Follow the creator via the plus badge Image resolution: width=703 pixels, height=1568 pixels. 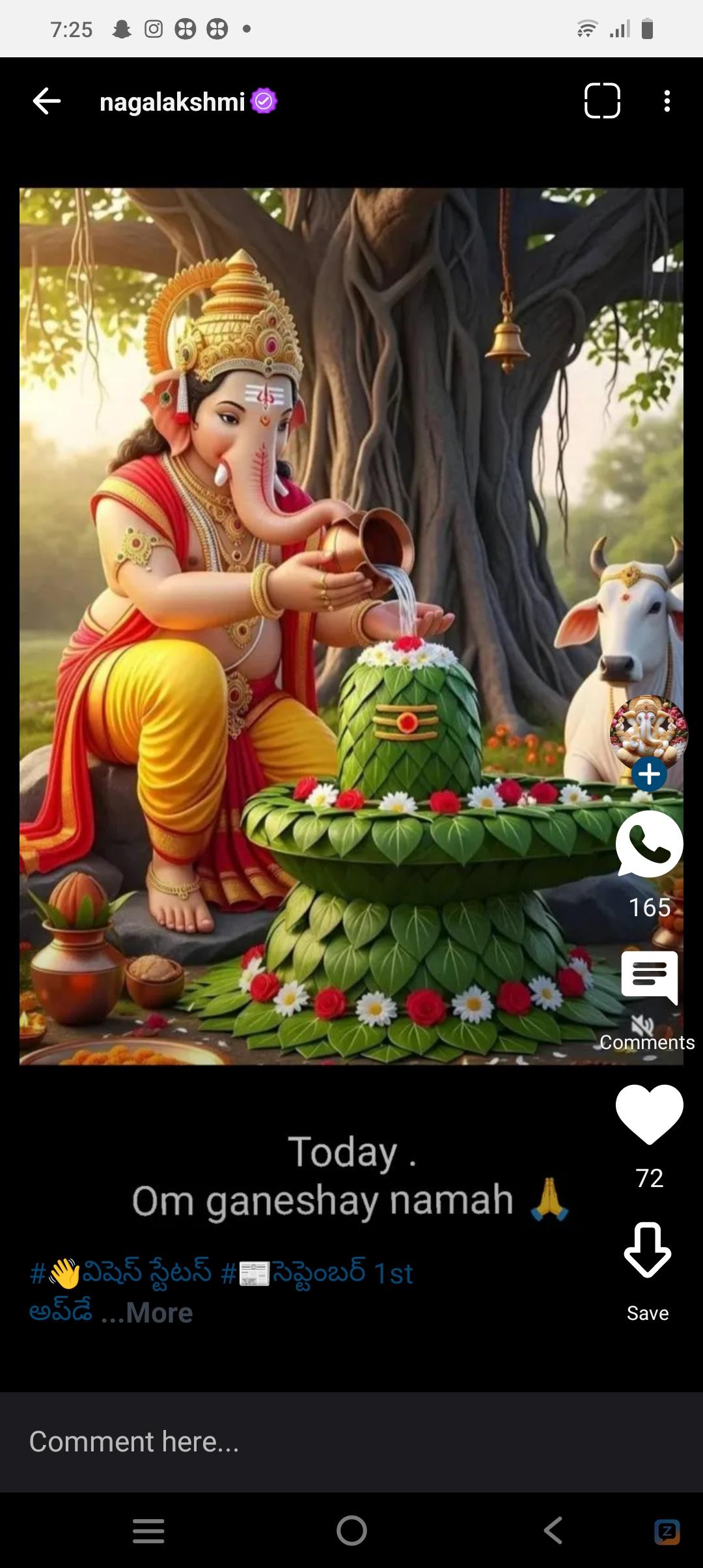pyautogui.click(x=649, y=774)
